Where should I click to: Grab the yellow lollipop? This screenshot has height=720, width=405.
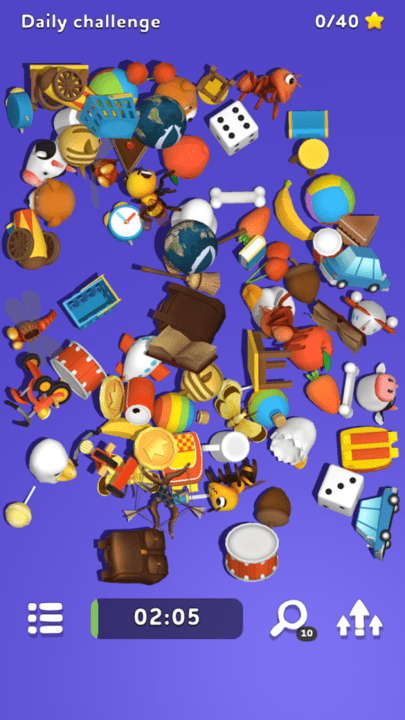coord(20,510)
